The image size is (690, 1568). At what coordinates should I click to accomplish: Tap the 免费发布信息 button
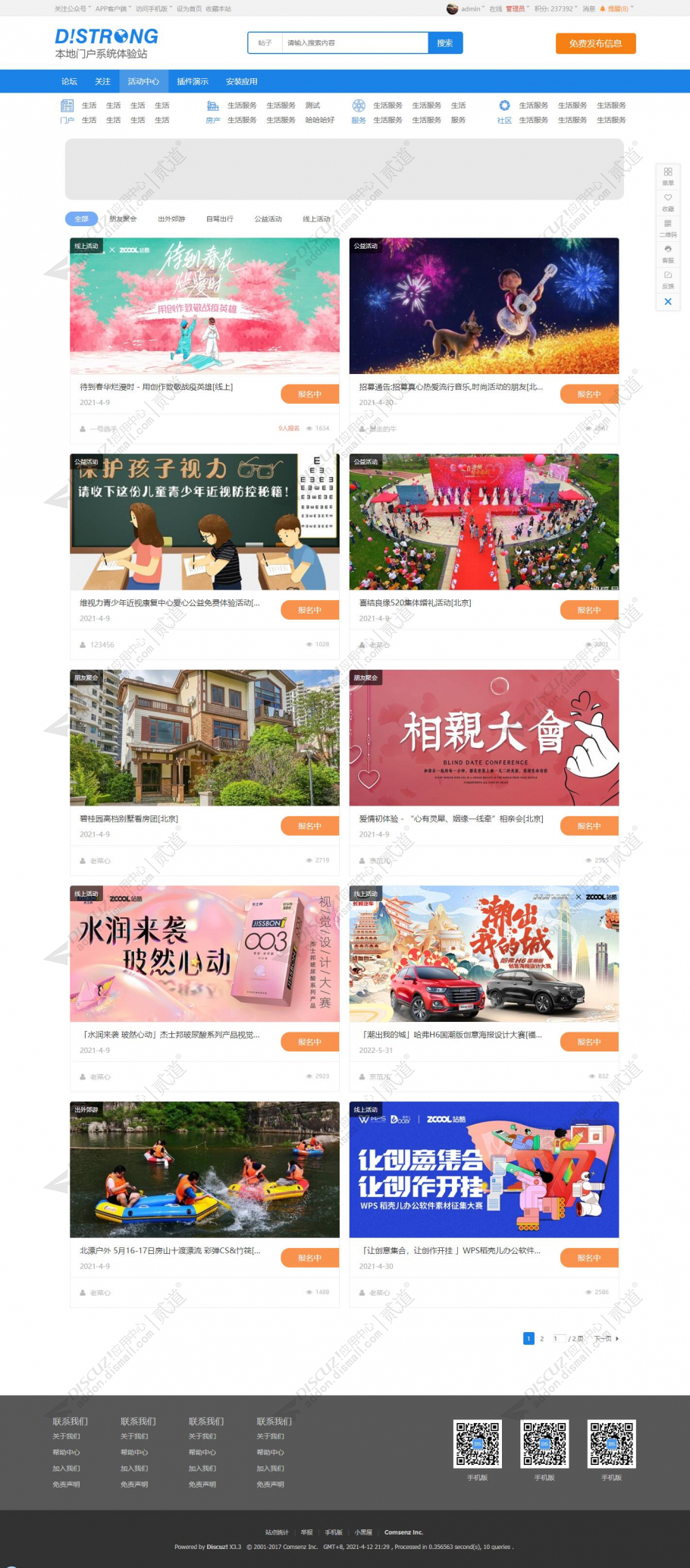(x=595, y=44)
